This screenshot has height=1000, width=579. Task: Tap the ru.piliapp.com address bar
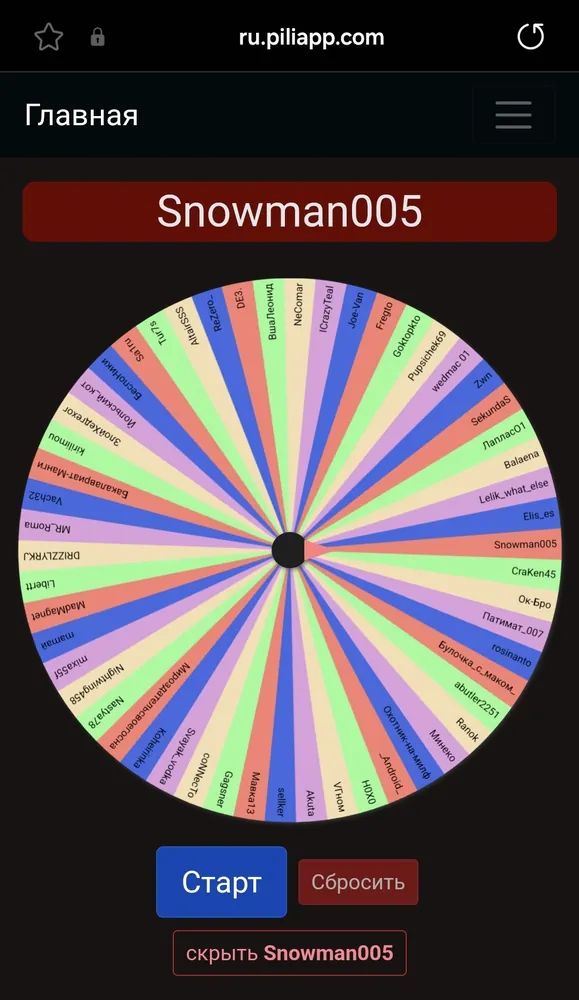tap(311, 37)
